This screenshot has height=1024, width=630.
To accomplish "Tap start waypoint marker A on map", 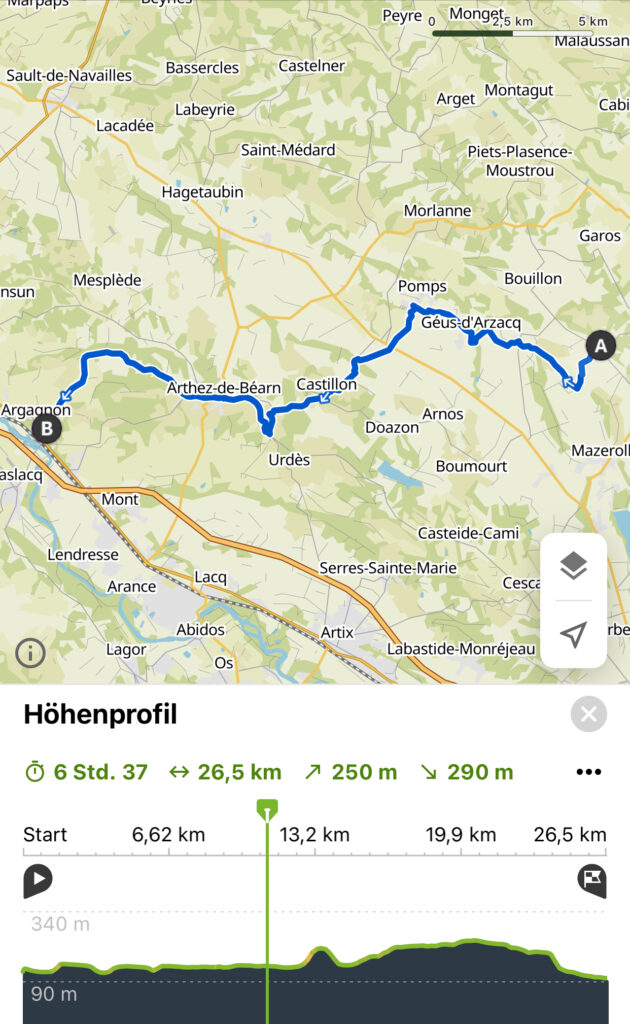I will pos(600,346).
